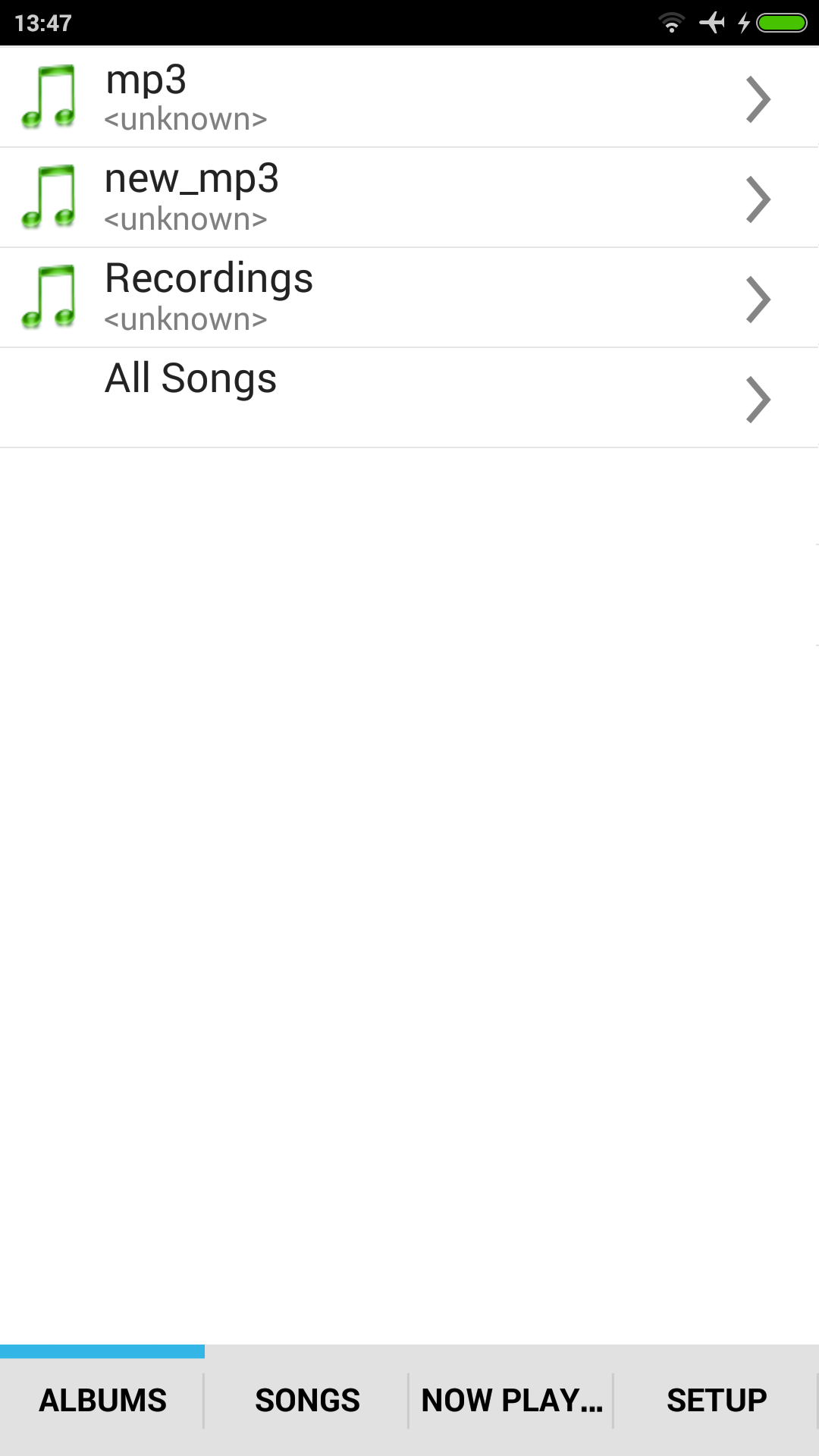Switch to the SETUP tab
819x1456 pixels.
(x=717, y=1400)
